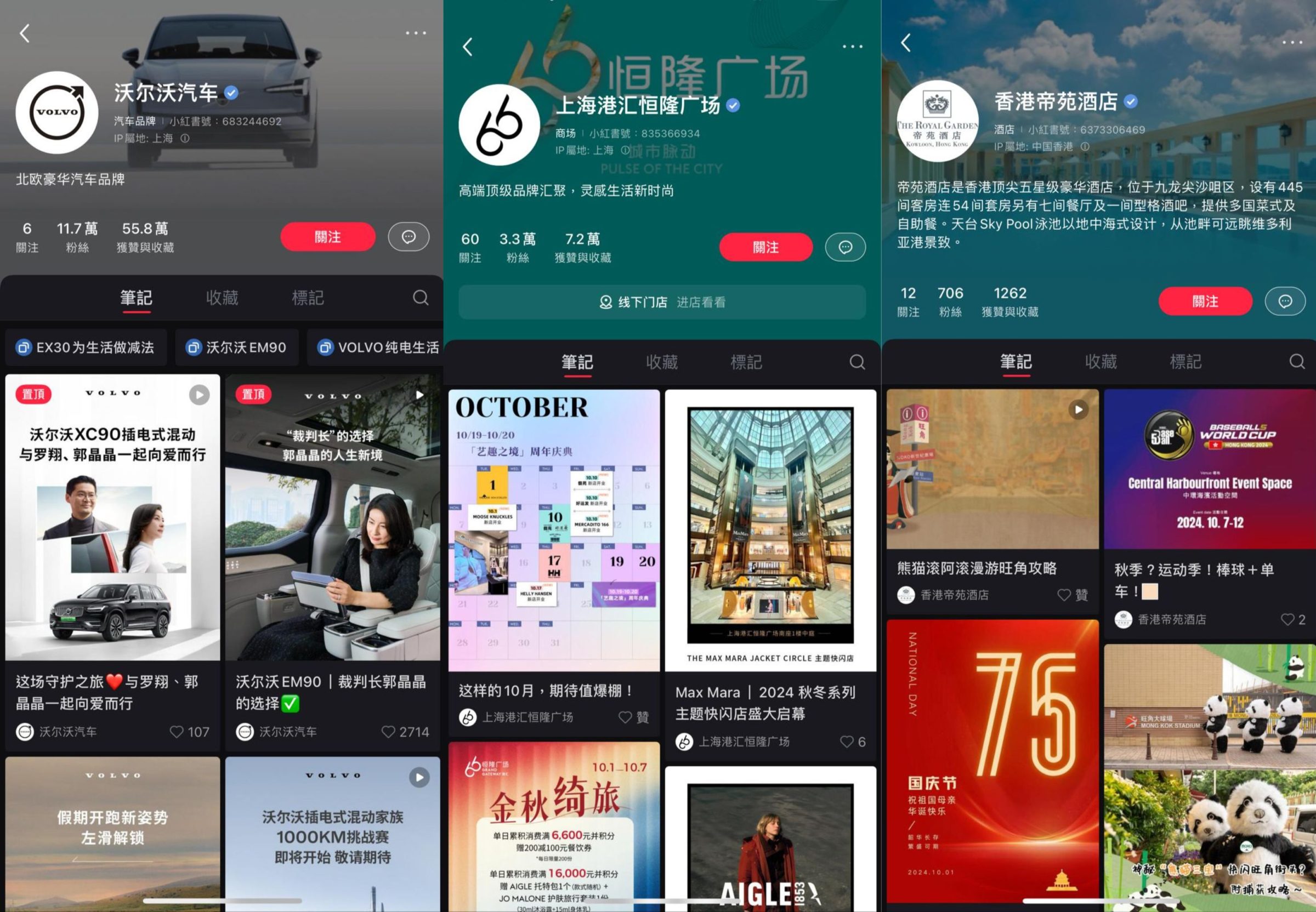Like the 秋季？运动季！棒球+单车 note
Image resolution: width=1316 pixels, height=912 pixels.
coord(1287,619)
